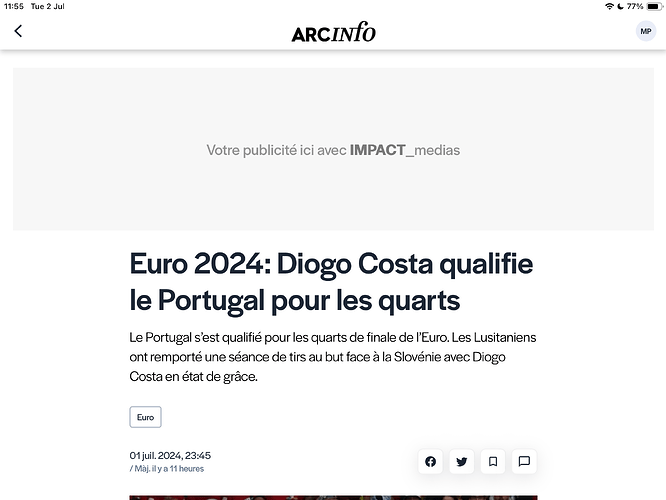Screen dimensions: 666x500
Task: Share the article on Facebook
Action: pyautogui.click(x=430, y=462)
